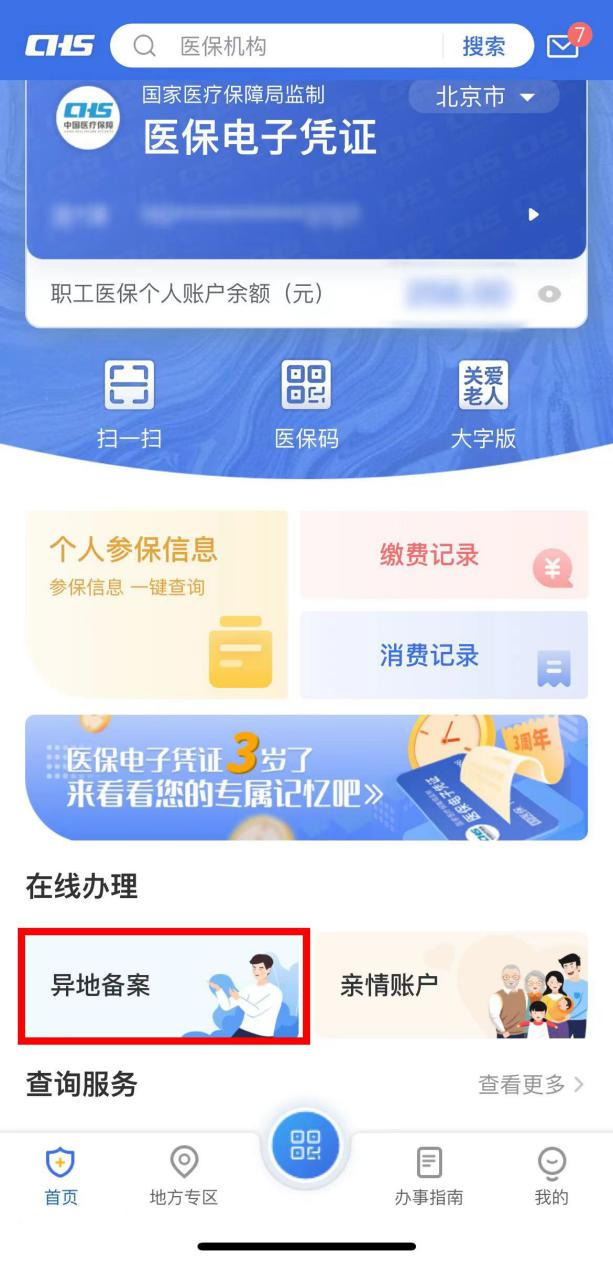Open the center QR code button
613x1263 pixels.
tap(306, 1145)
